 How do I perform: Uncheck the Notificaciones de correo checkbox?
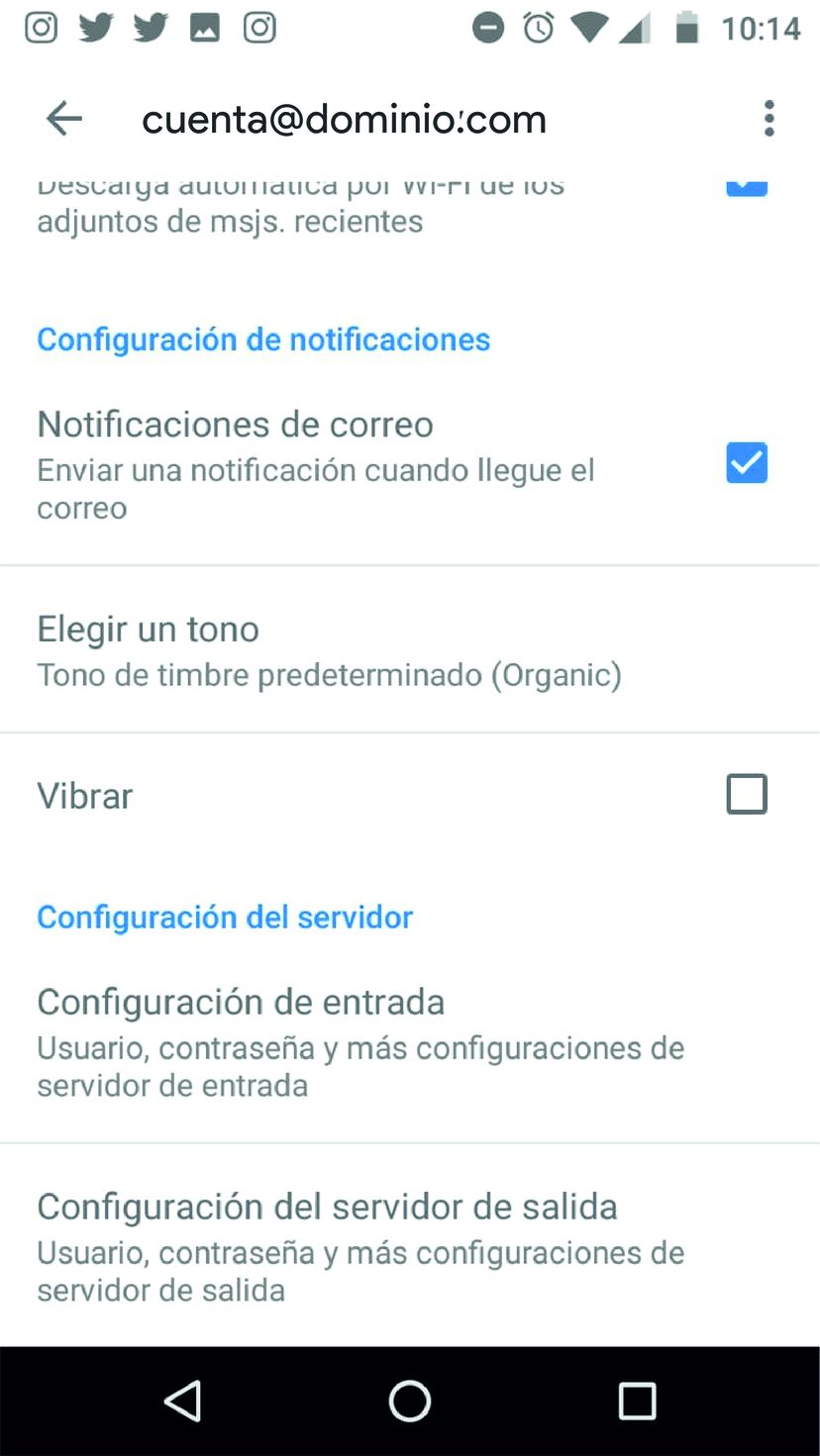coord(747,463)
